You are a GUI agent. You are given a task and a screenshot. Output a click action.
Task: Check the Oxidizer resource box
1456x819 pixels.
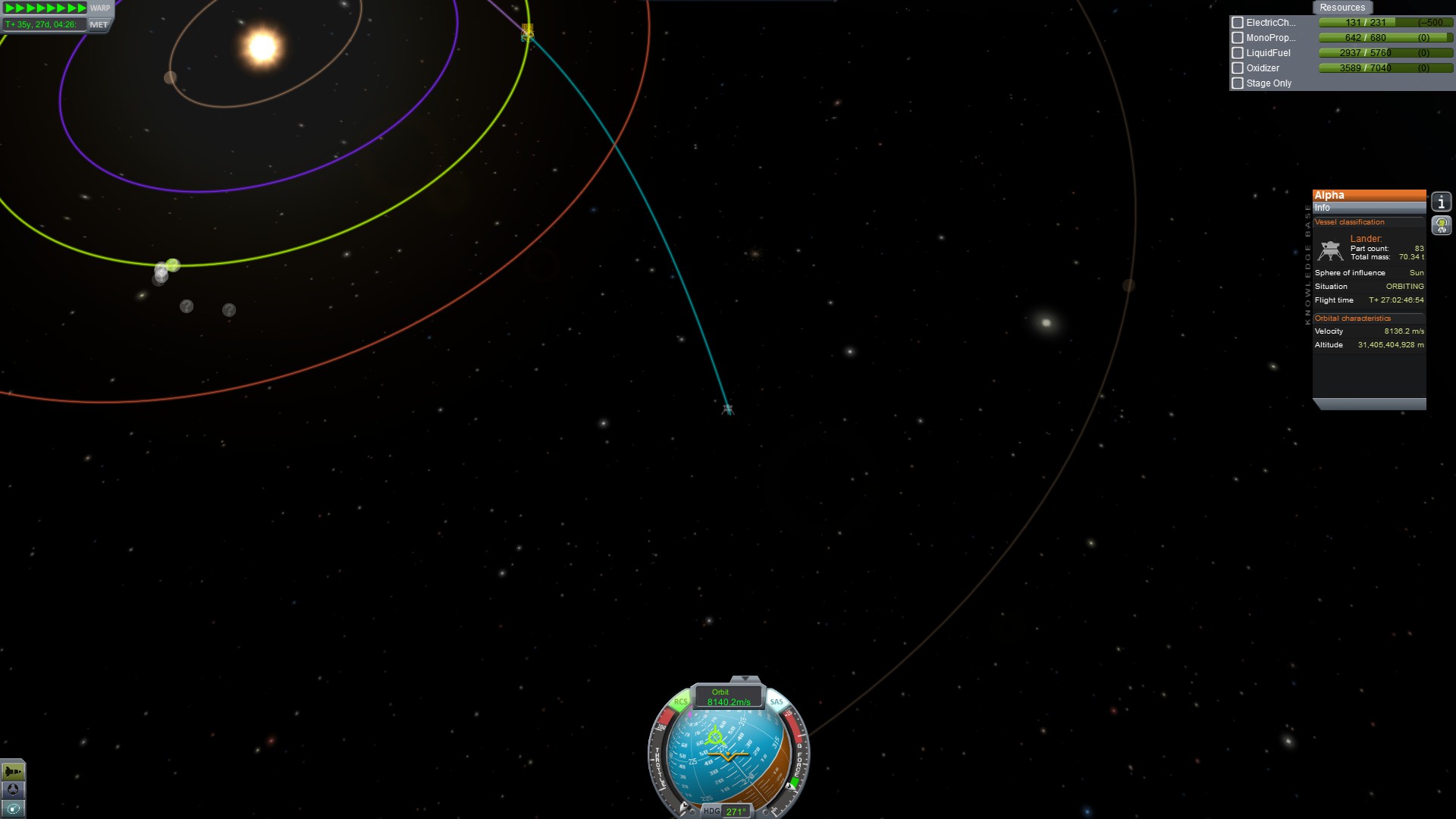[x=1238, y=68]
